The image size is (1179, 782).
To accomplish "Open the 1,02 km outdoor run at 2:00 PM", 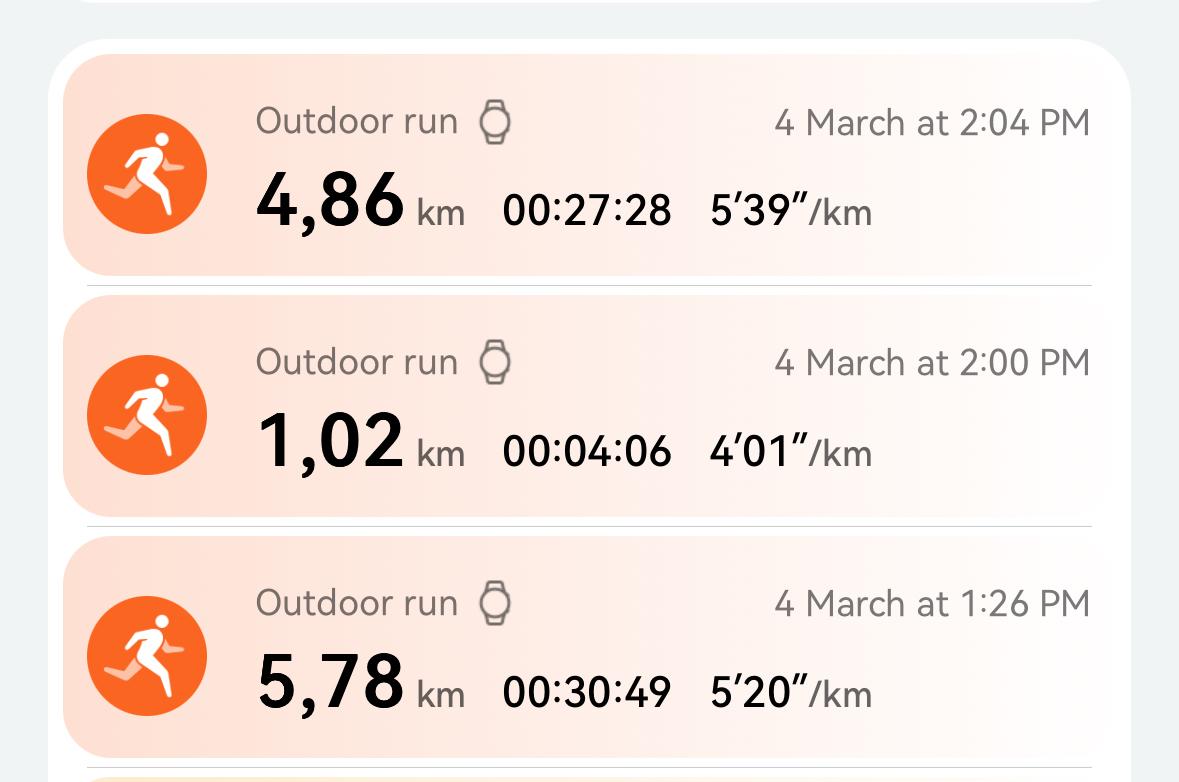I will (589, 406).
